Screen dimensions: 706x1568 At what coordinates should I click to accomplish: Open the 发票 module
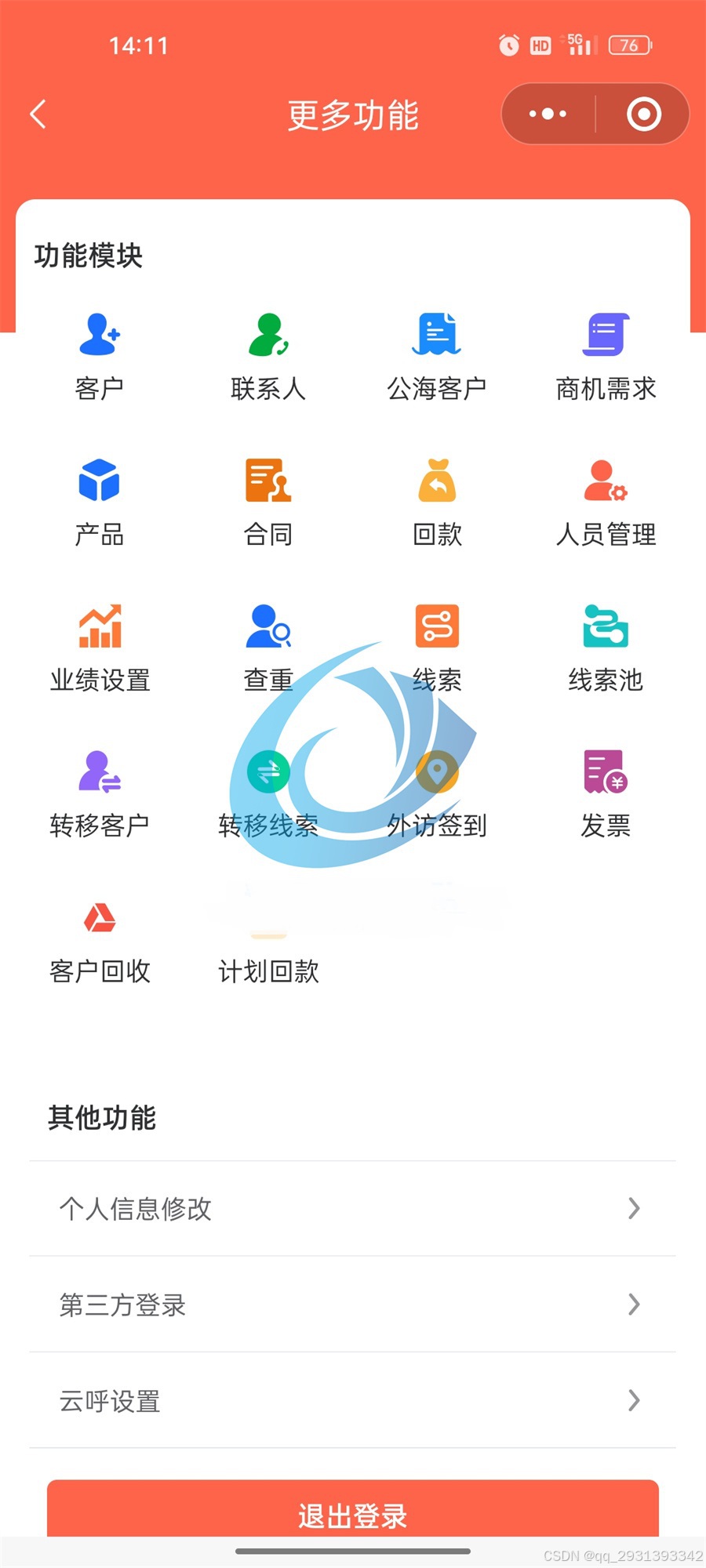click(x=606, y=792)
